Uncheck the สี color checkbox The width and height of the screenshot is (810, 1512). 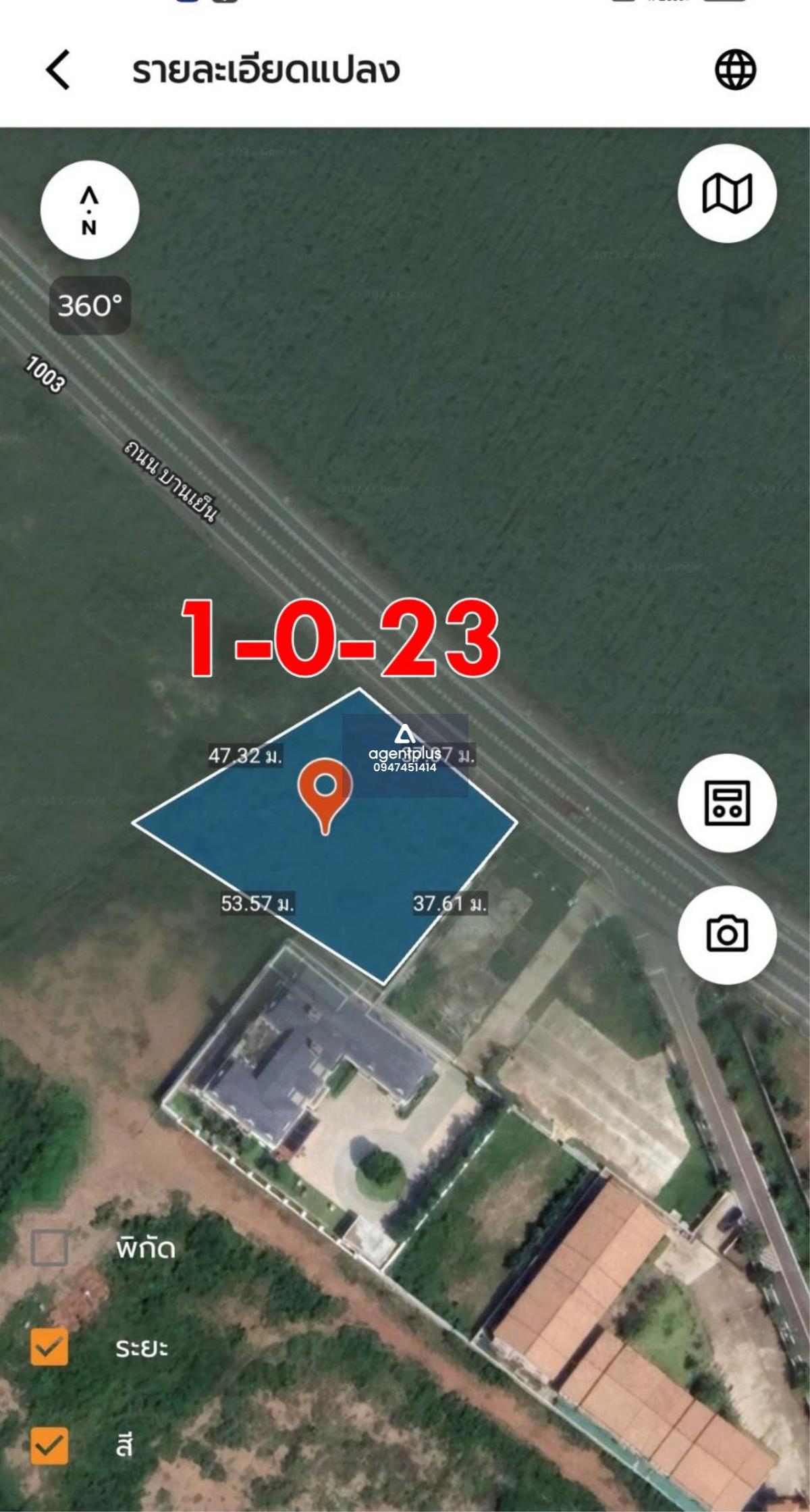[x=49, y=1446]
